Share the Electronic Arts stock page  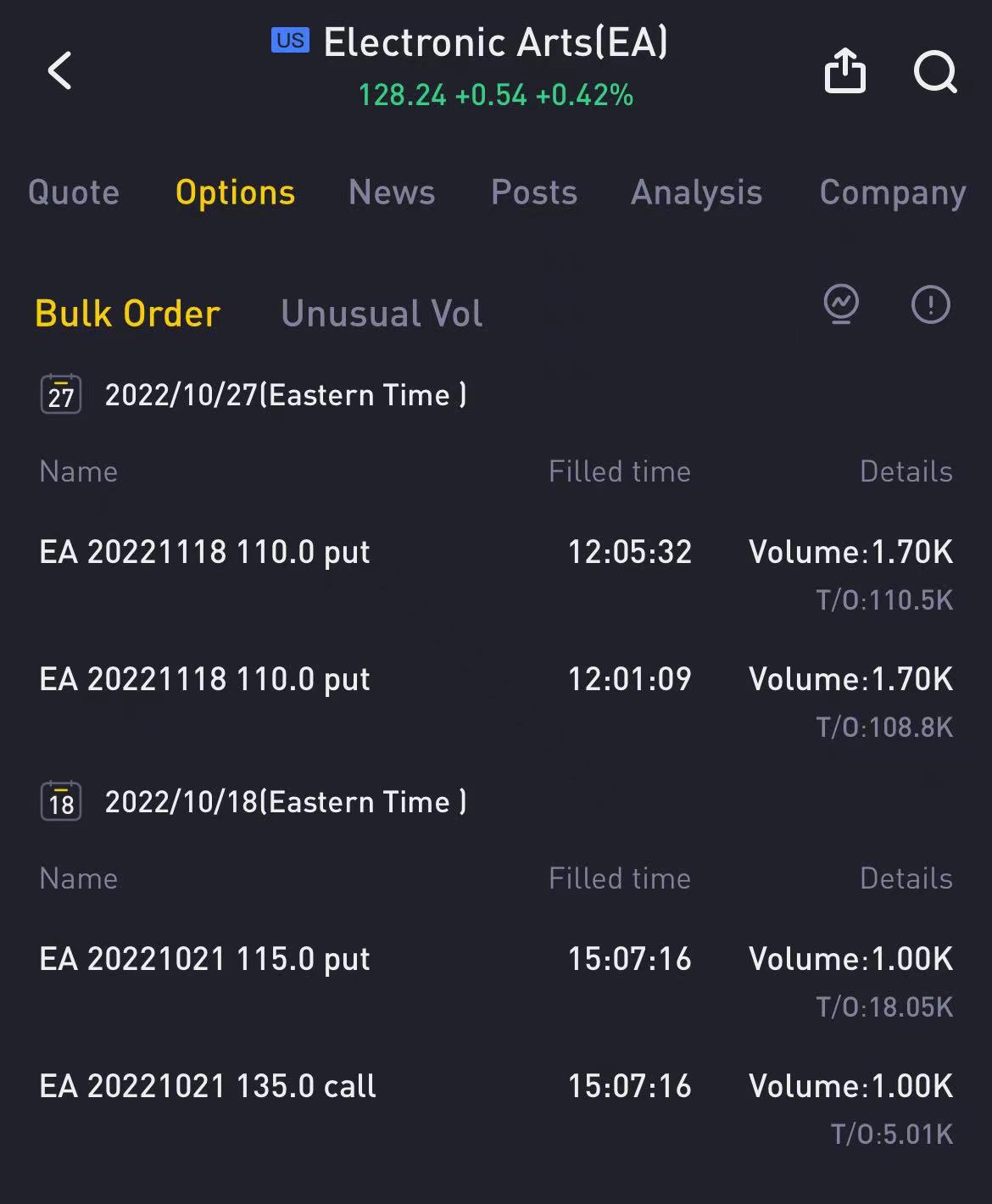click(x=844, y=70)
